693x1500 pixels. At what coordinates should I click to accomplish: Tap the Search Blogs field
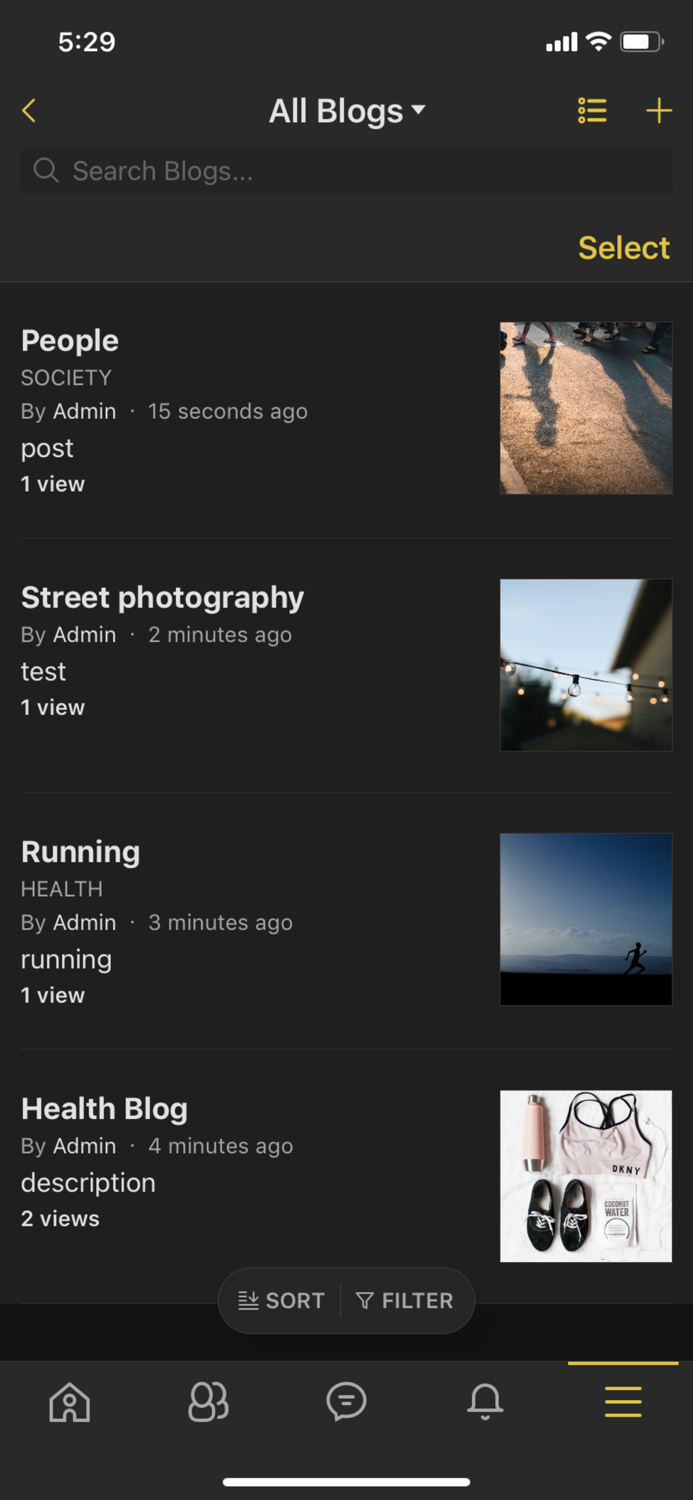[346, 171]
